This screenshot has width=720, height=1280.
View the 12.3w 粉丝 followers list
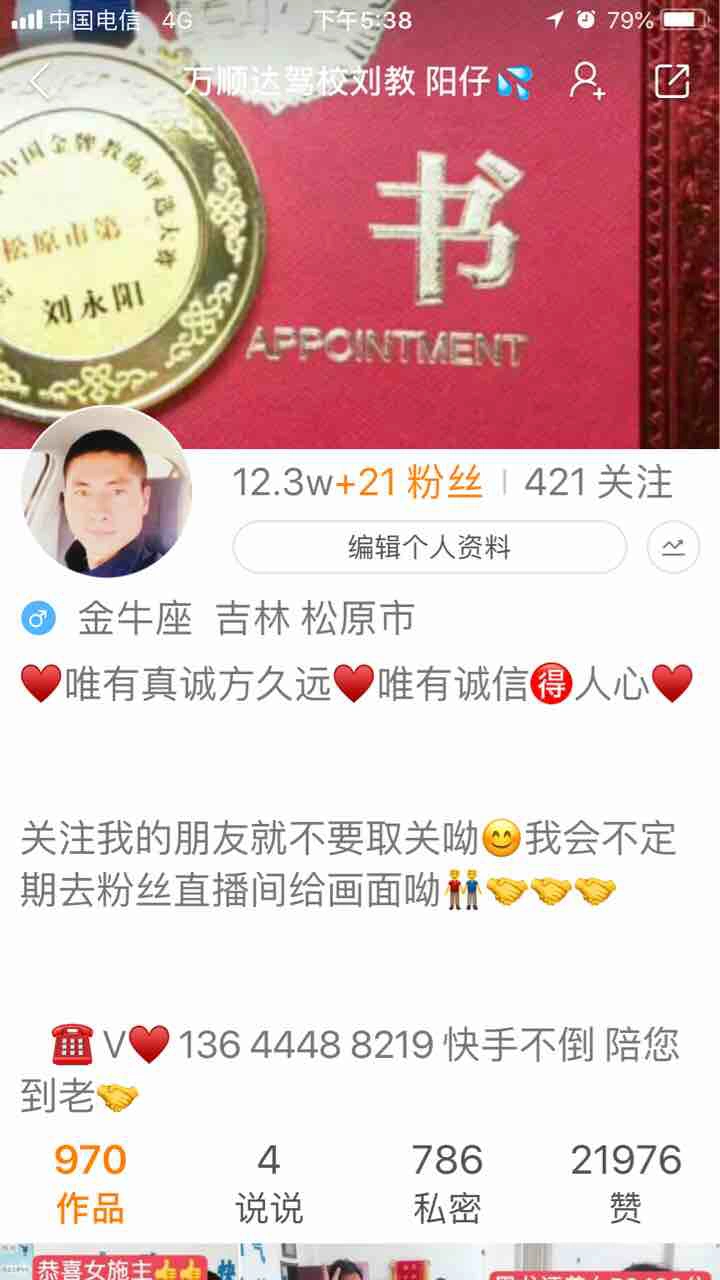357,483
